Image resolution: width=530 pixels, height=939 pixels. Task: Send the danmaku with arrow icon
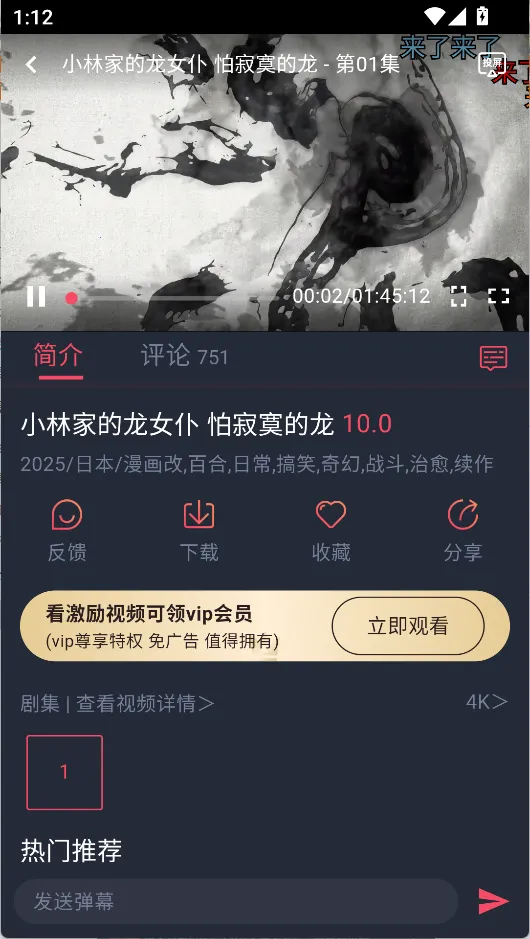[493, 901]
